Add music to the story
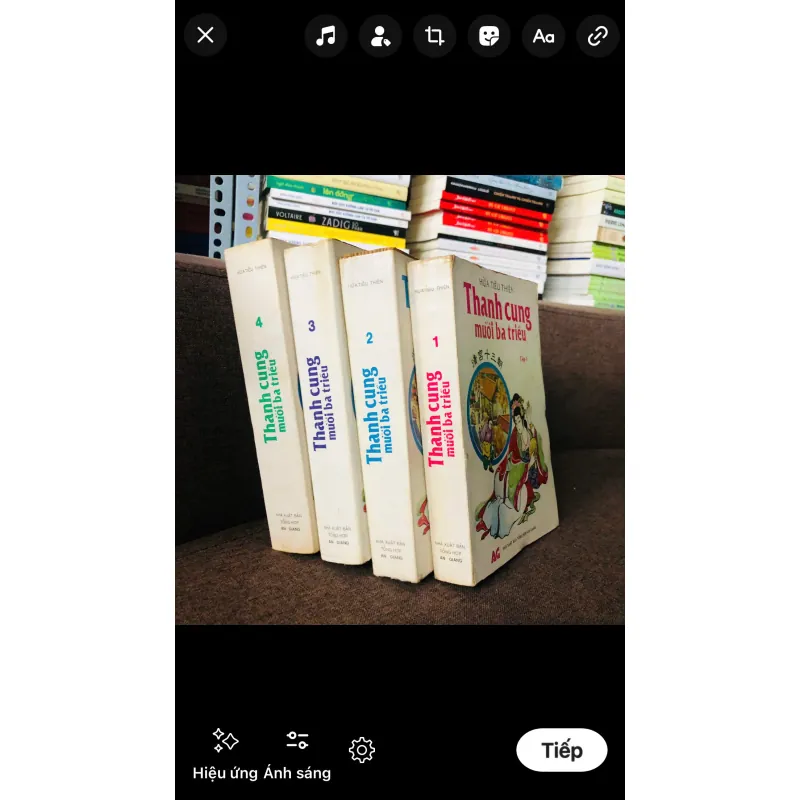 [x=326, y=36]
